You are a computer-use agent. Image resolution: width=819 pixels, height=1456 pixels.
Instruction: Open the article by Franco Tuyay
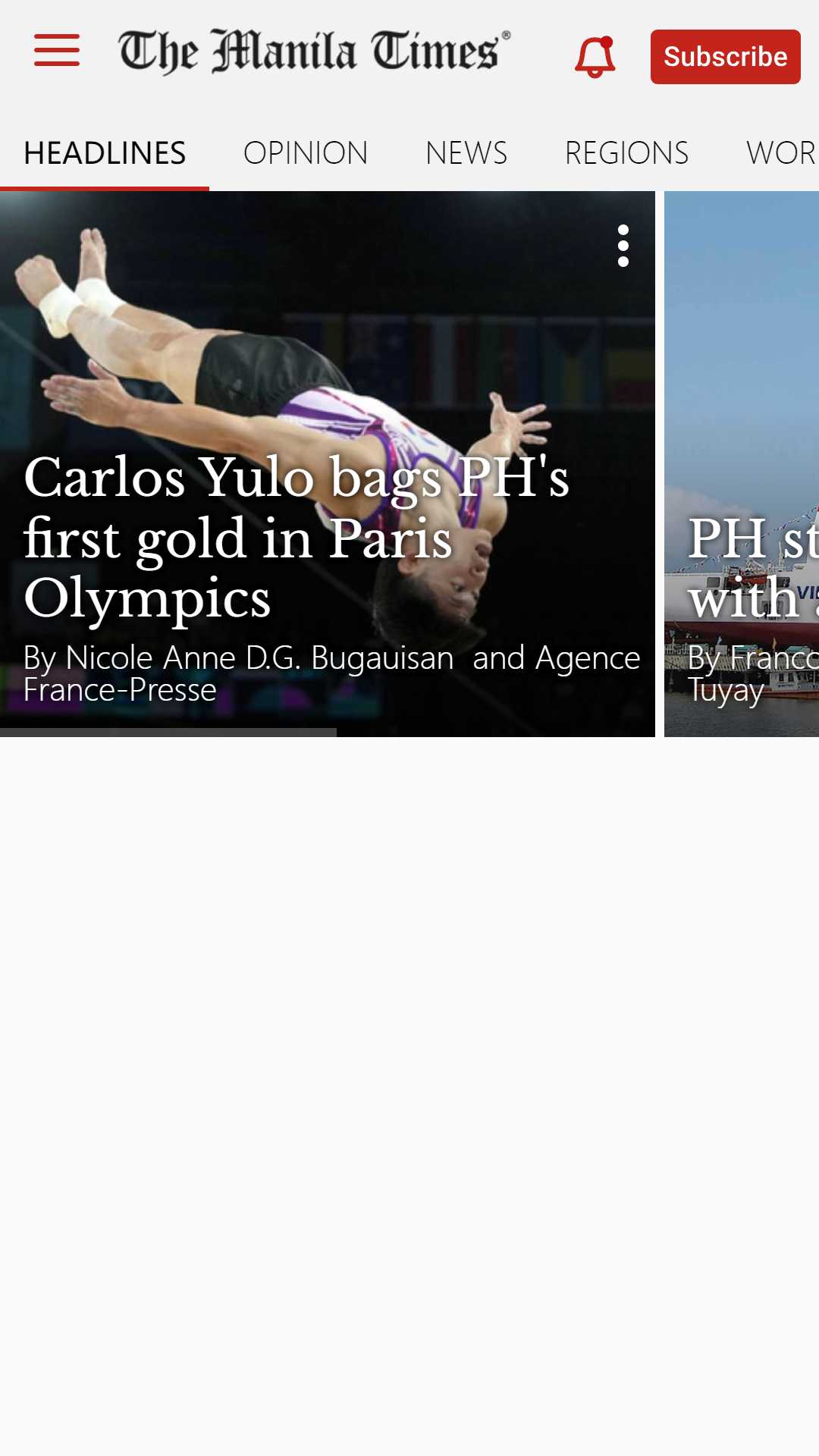pos(742,464)
